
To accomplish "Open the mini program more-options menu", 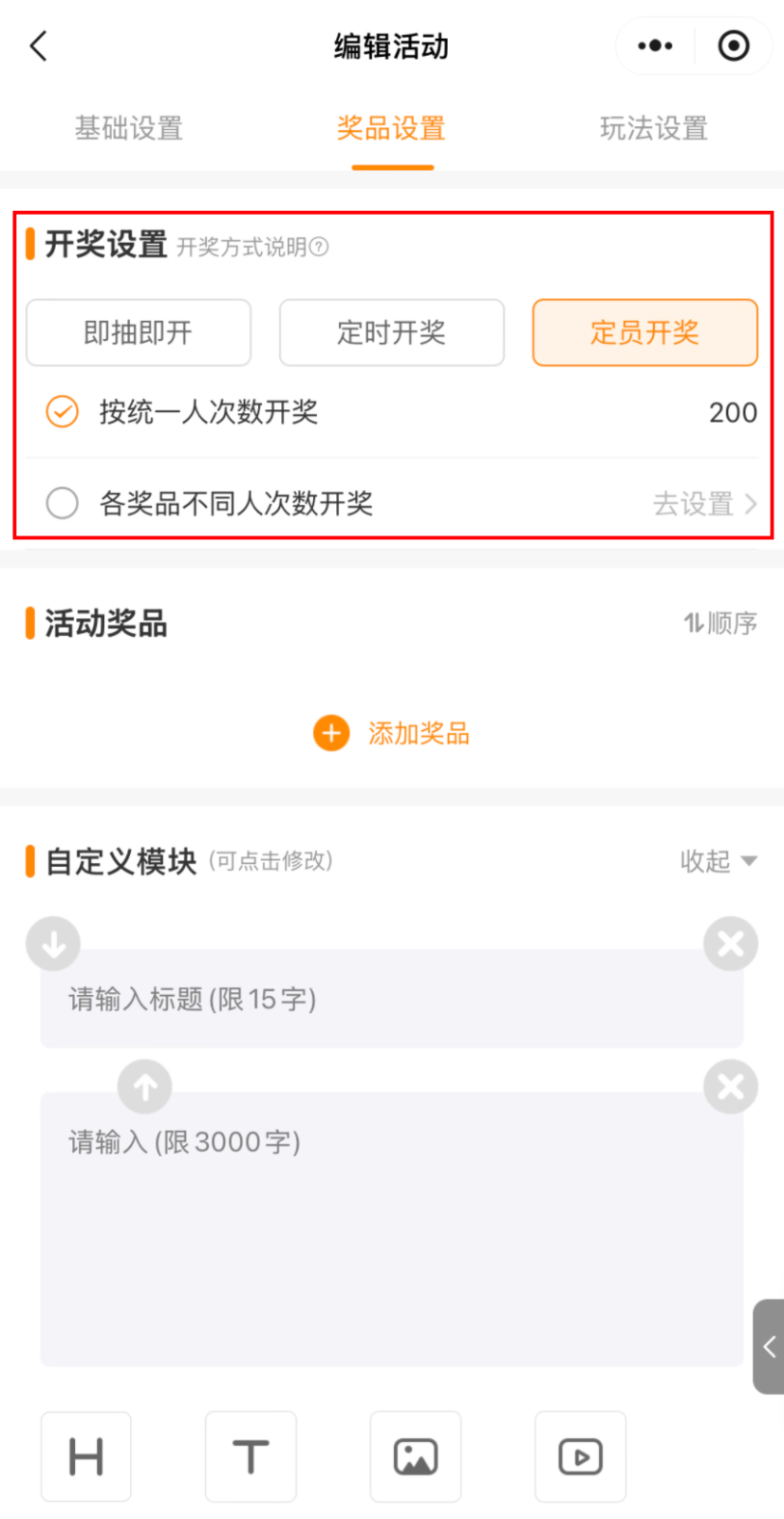I will (655, 46).
